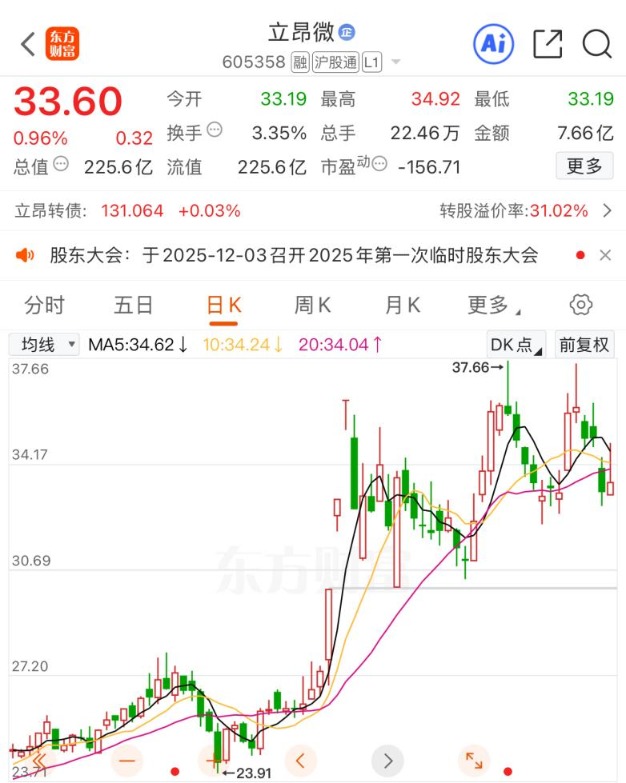The width and height of the screenshot is (626, 783).
Task: Share this stock page
Action: (x=547, y=43)
